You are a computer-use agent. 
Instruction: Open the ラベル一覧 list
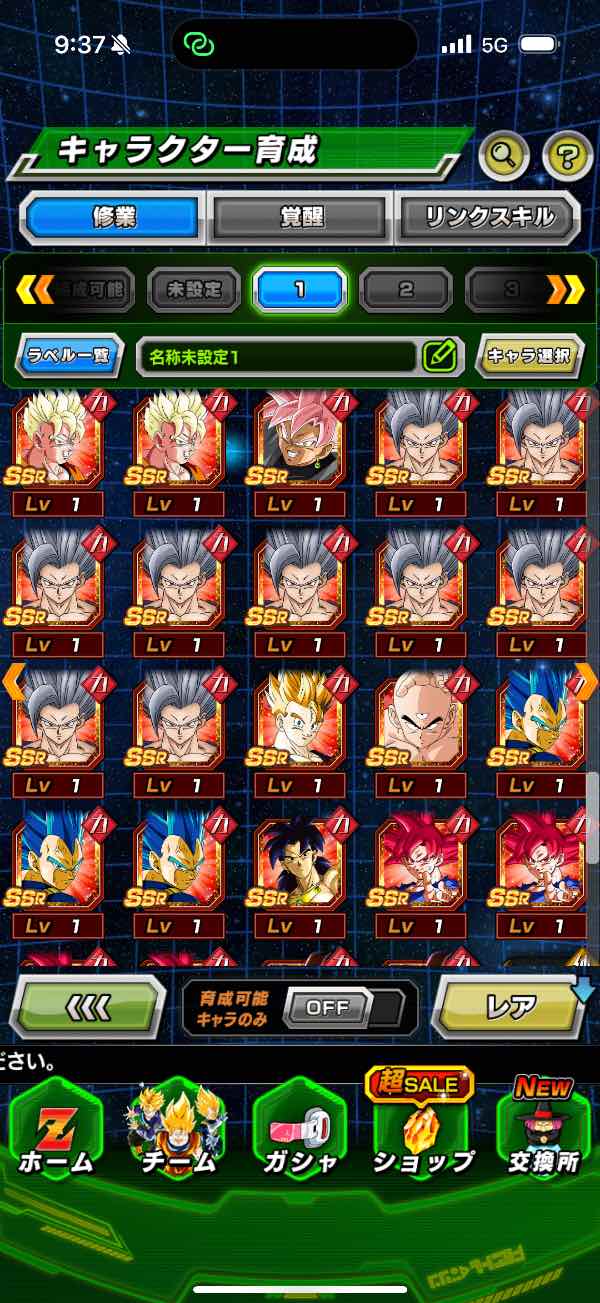[69, 356]
